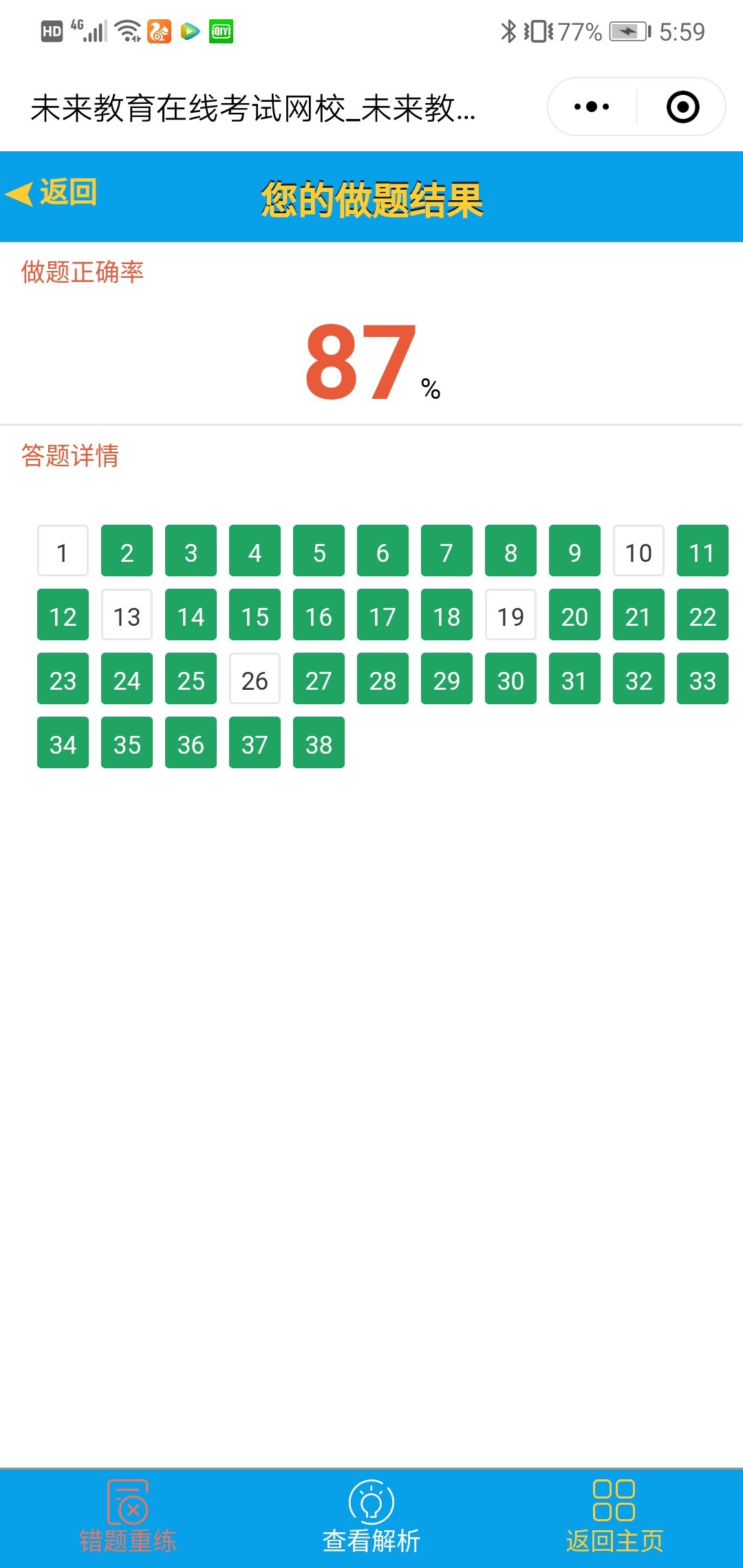Open question number 26
Screen dimensions: 743x1568
point(255,679)
